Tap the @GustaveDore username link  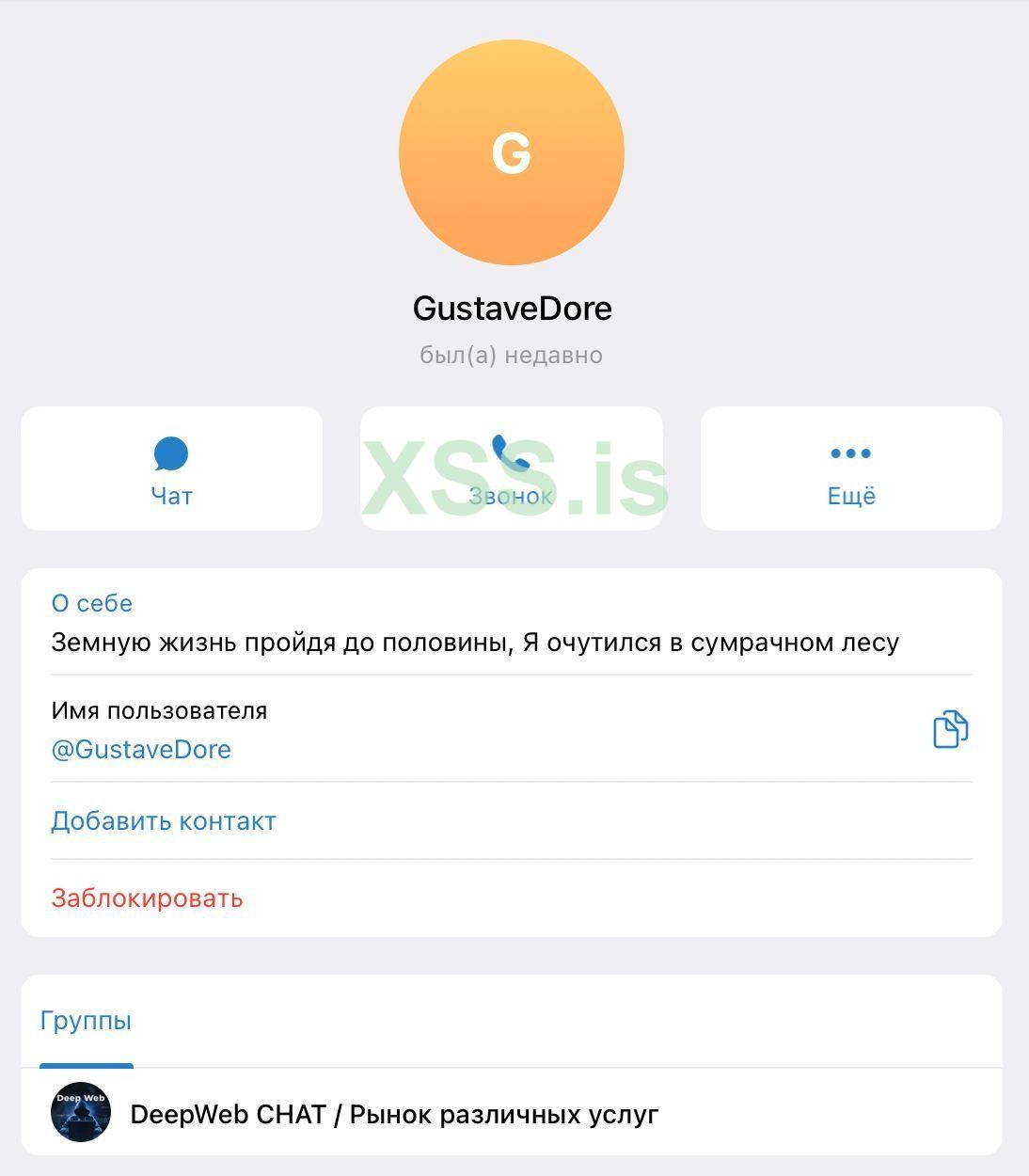click(141, 749)
